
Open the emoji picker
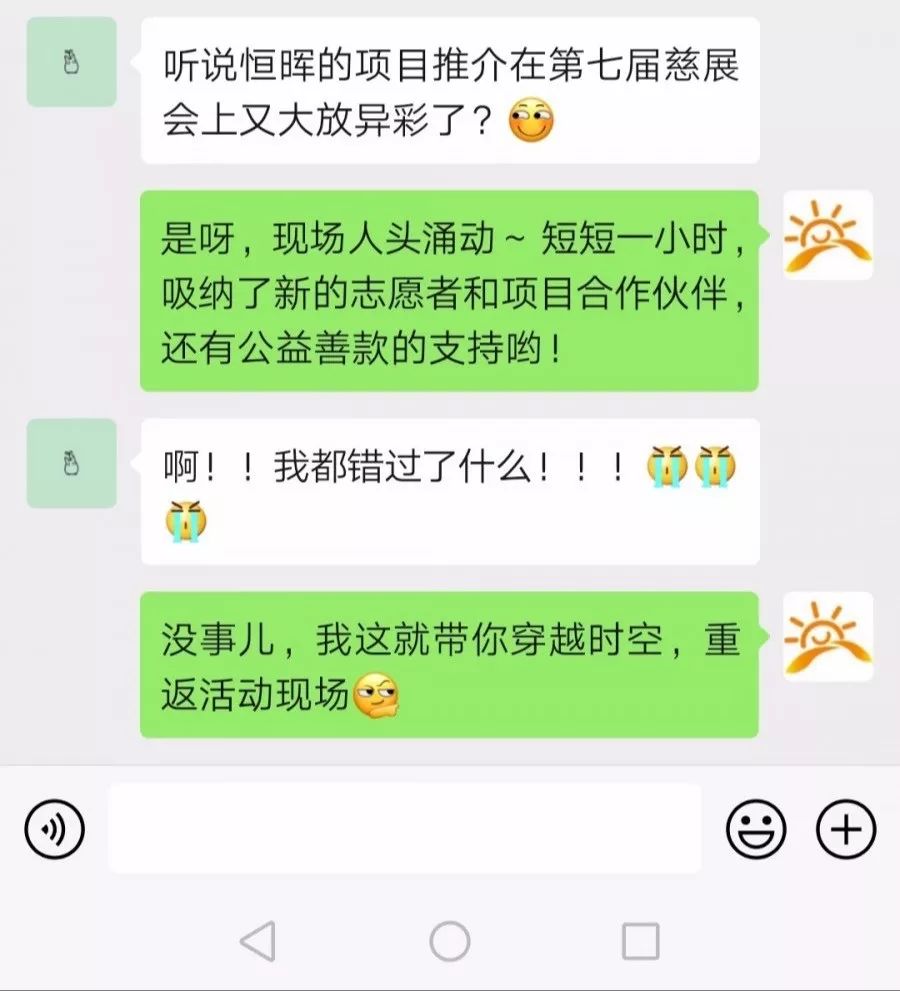[x=755, y=830]
